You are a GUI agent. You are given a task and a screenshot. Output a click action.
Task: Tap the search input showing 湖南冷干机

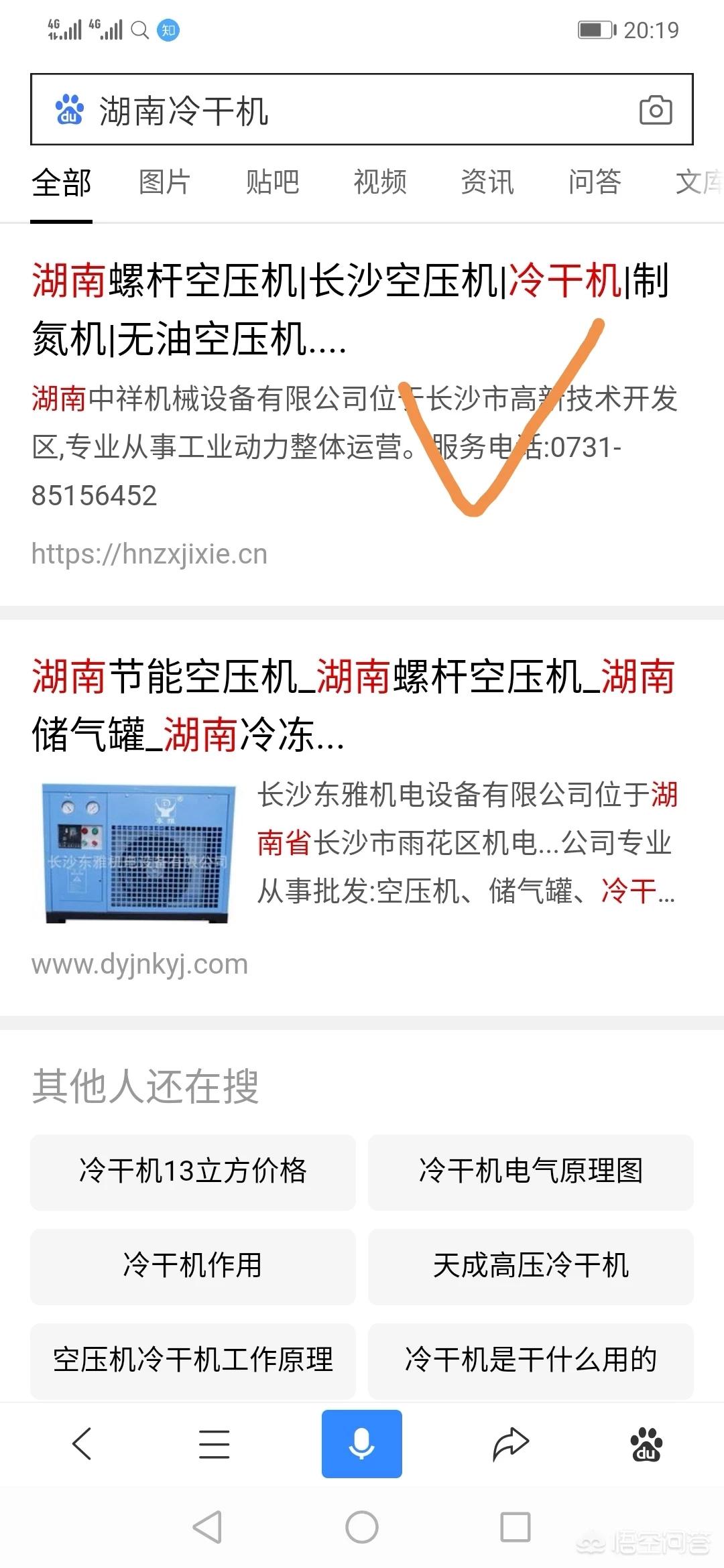268,111
